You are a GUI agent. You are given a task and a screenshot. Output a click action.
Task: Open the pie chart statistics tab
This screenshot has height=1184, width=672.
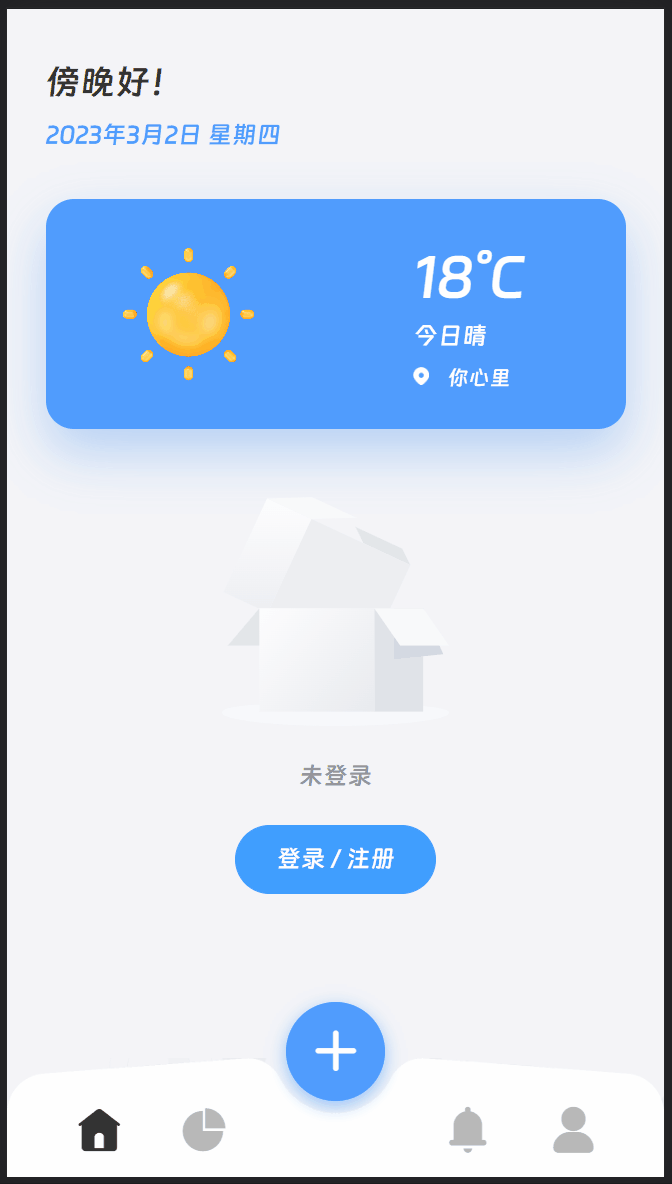[x=204, y=1130]
